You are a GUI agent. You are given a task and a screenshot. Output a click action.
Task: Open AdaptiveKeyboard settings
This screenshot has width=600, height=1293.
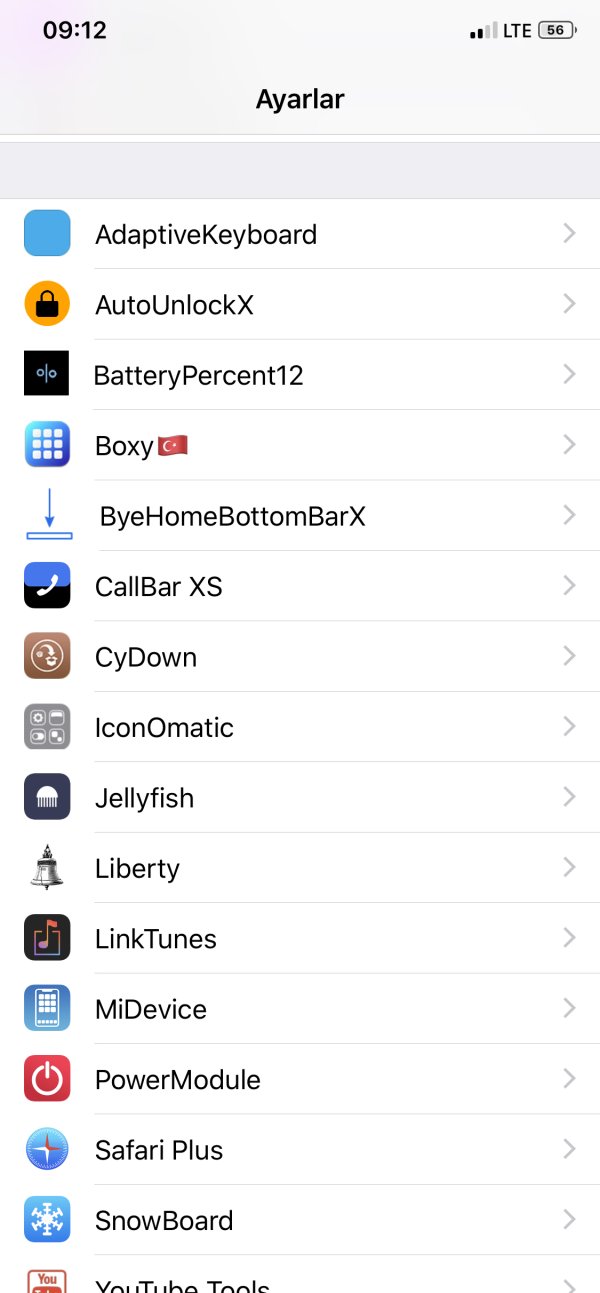point(300,234)
